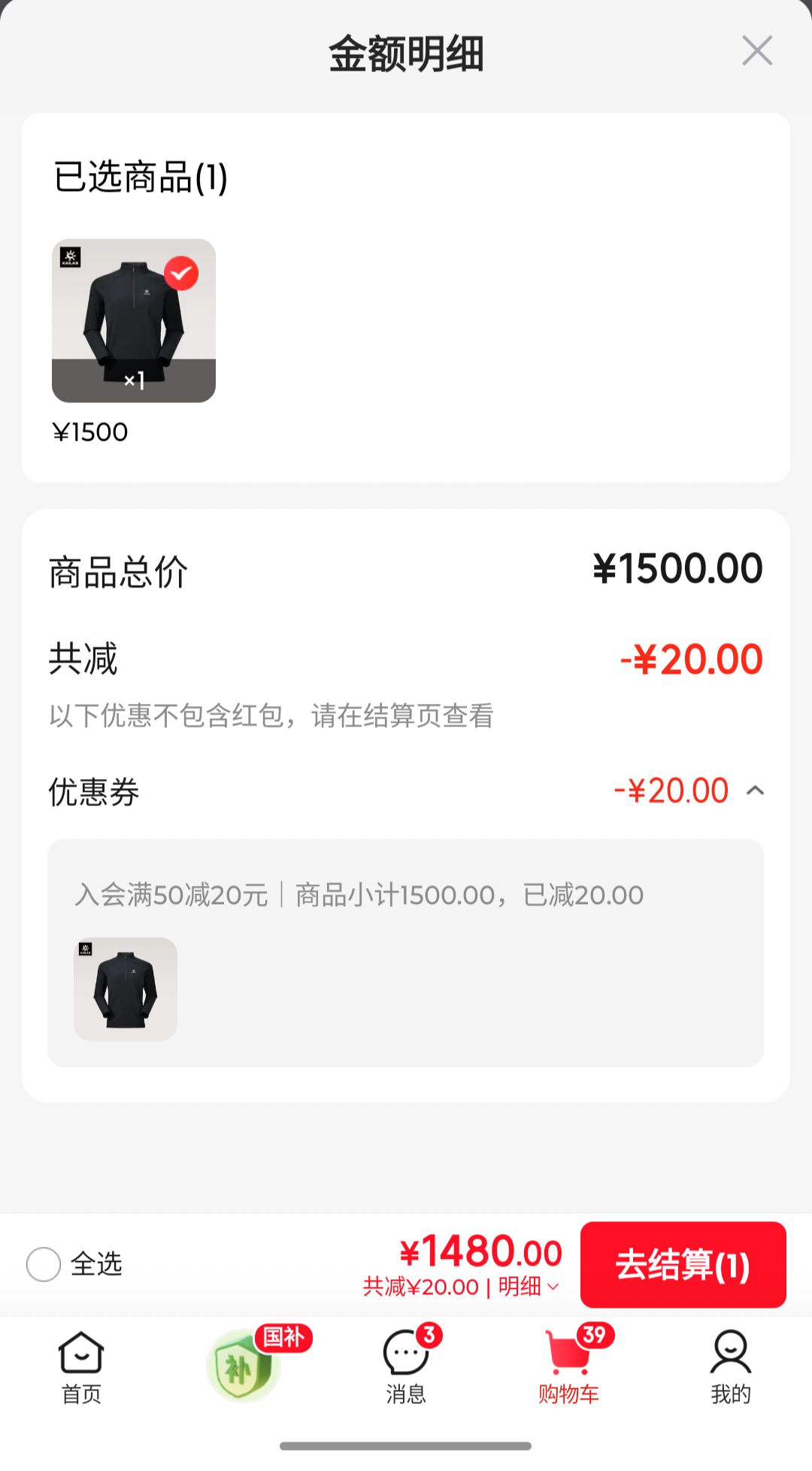Screen dimensions: 812x1471
Task: Toggle the 全选 checkbox
Action: pos(44,1264)
